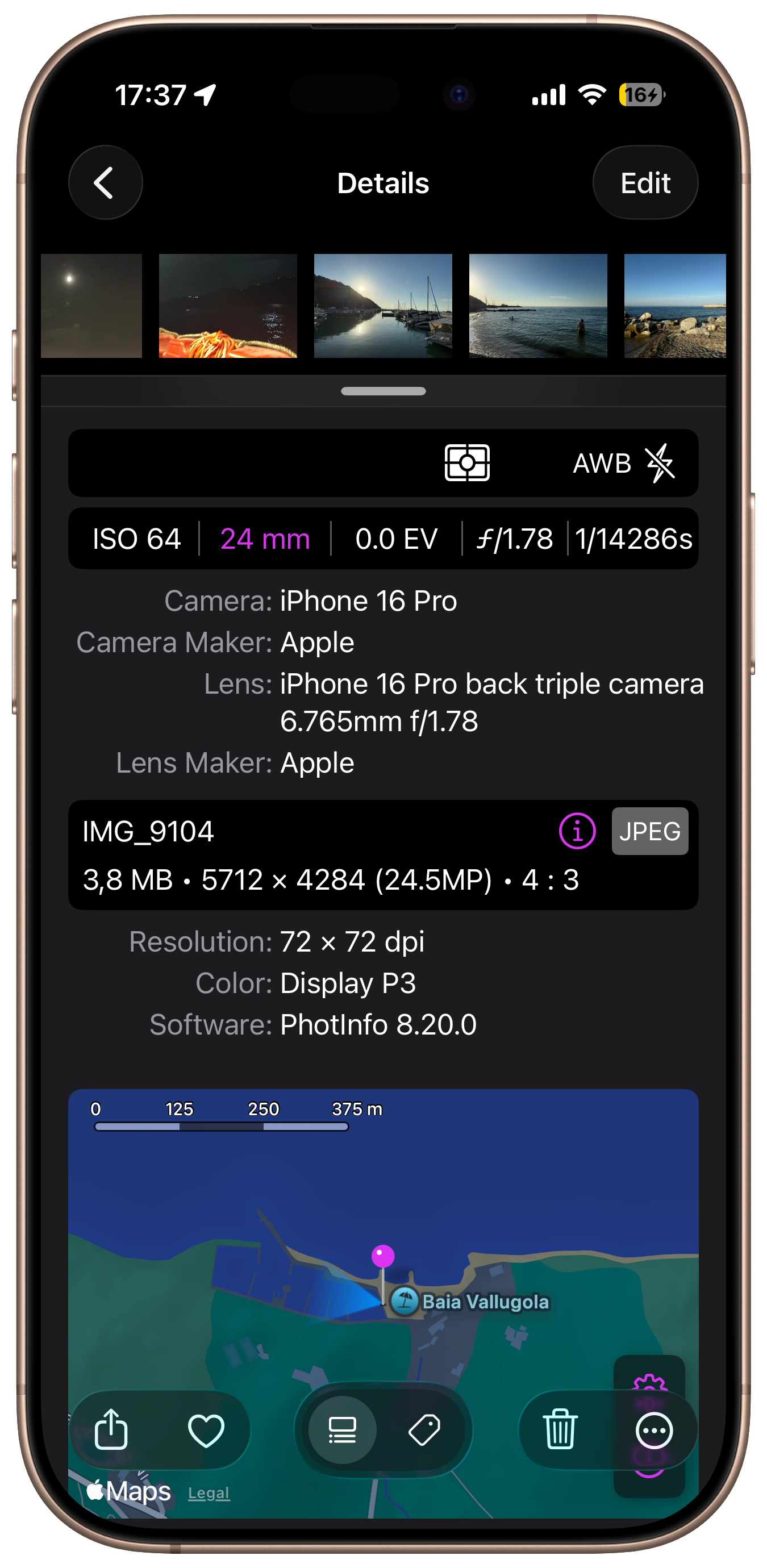Tap the 24 mm focal length value
Viewport: 767px width, 1568px height.
(265, 539)
